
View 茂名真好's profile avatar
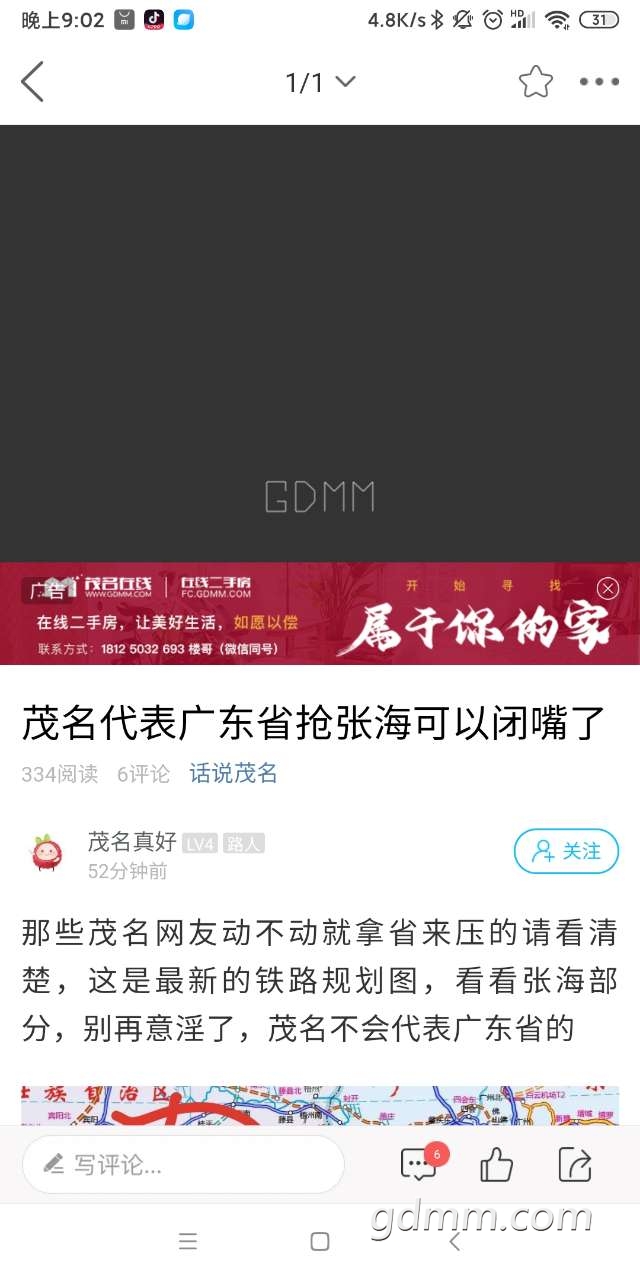click(46, 853)
